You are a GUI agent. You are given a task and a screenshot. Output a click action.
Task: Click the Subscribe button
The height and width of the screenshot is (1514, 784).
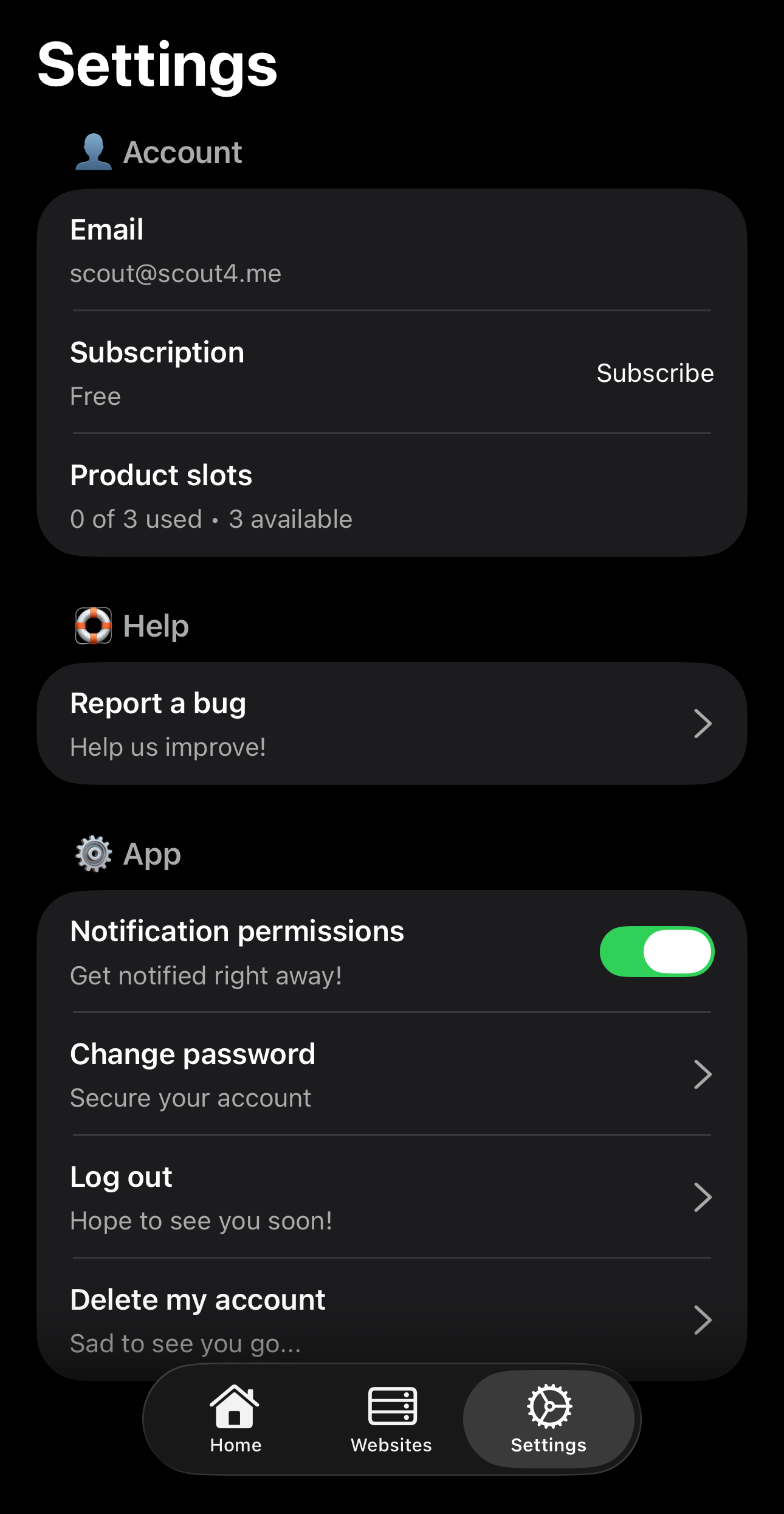tap(655, 373)
